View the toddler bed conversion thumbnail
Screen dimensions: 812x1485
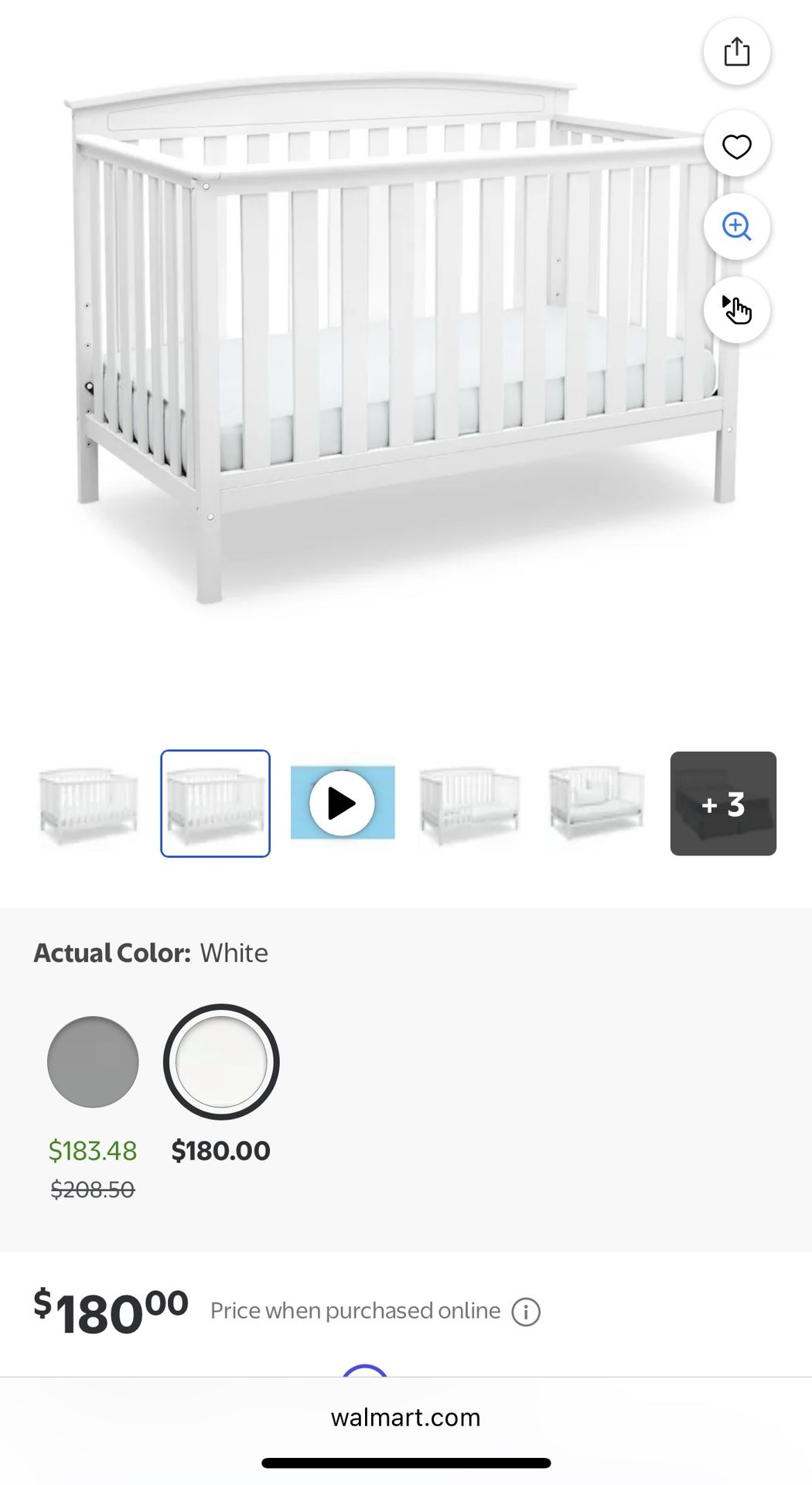pos(469,804)
